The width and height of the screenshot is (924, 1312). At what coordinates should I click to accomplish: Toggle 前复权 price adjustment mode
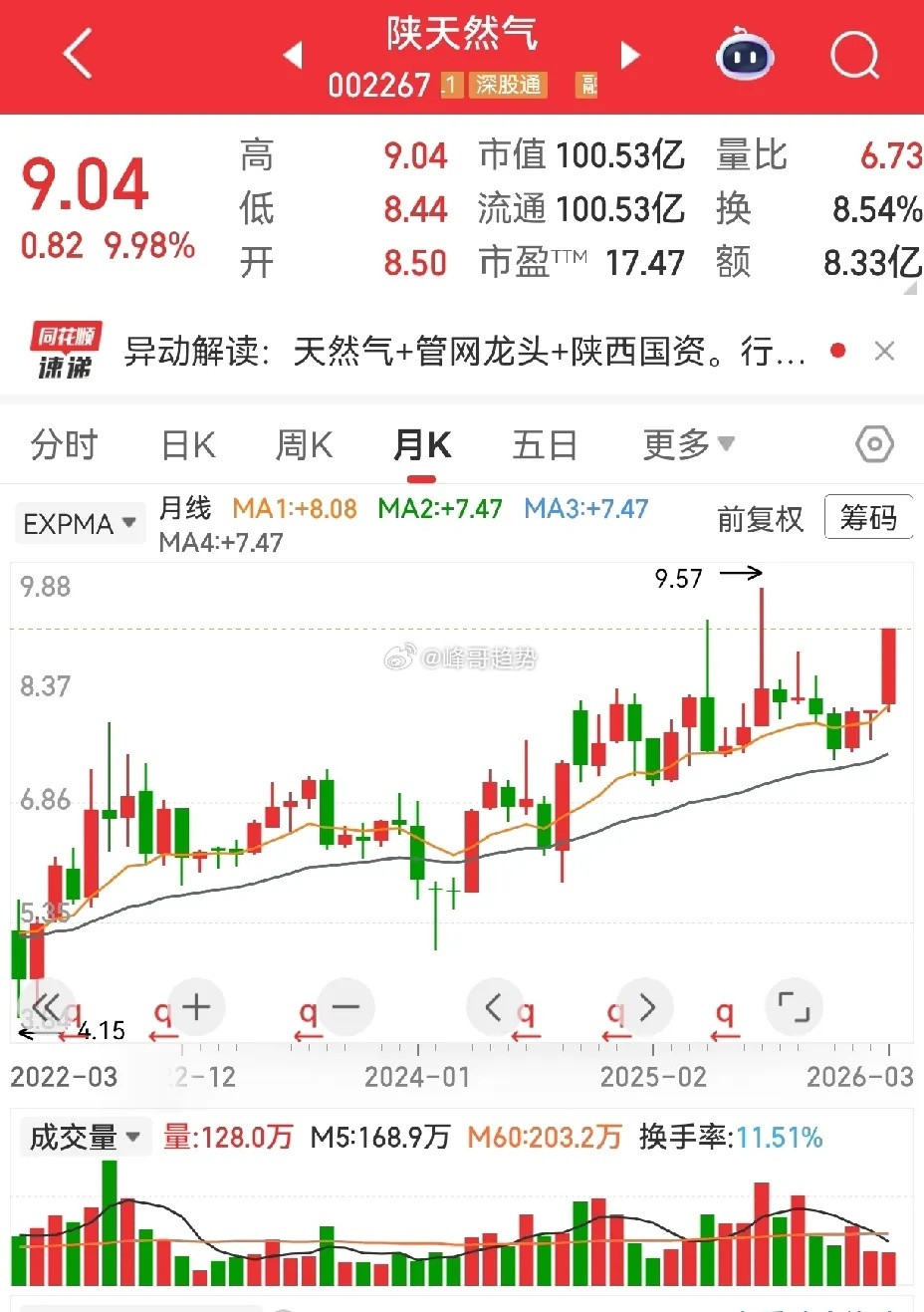761,519
